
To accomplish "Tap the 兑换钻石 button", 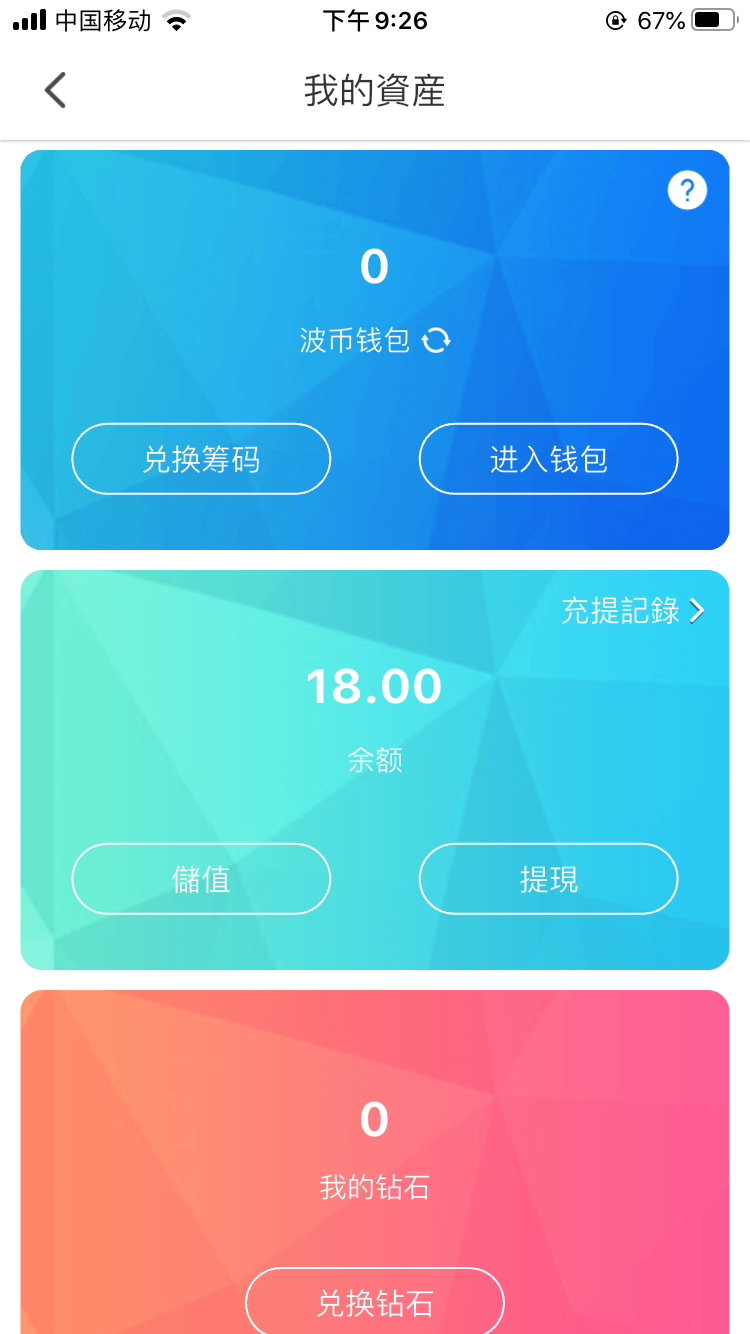I will coord(375,1302).
